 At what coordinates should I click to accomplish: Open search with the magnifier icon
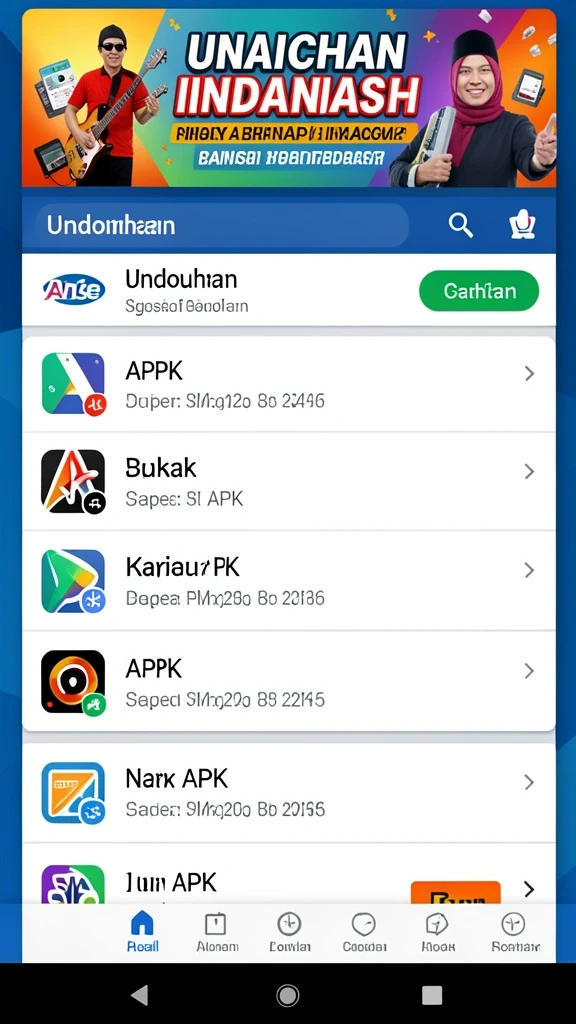click(460, 225)
